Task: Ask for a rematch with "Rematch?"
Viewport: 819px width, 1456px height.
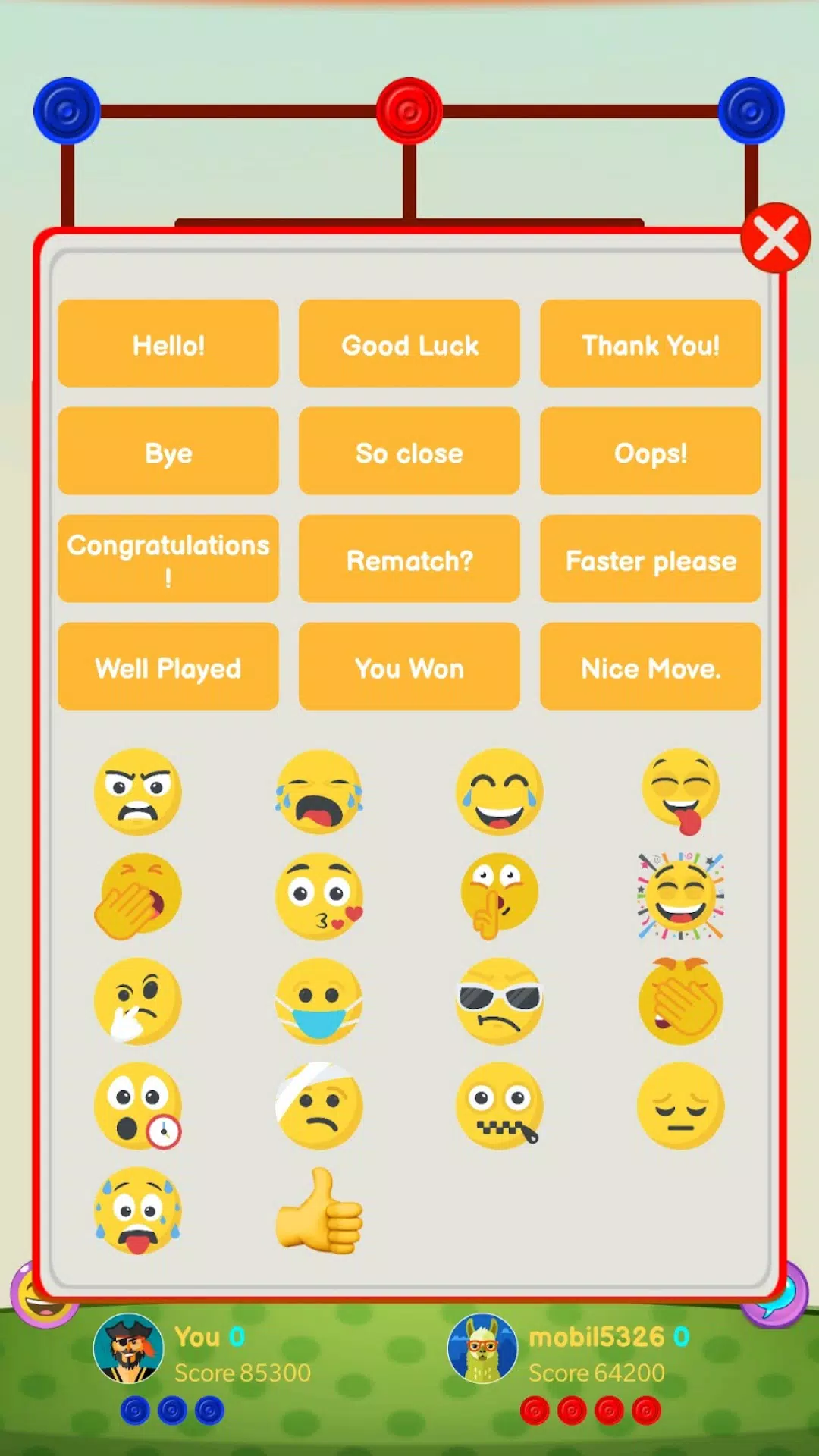Action: 409,559
